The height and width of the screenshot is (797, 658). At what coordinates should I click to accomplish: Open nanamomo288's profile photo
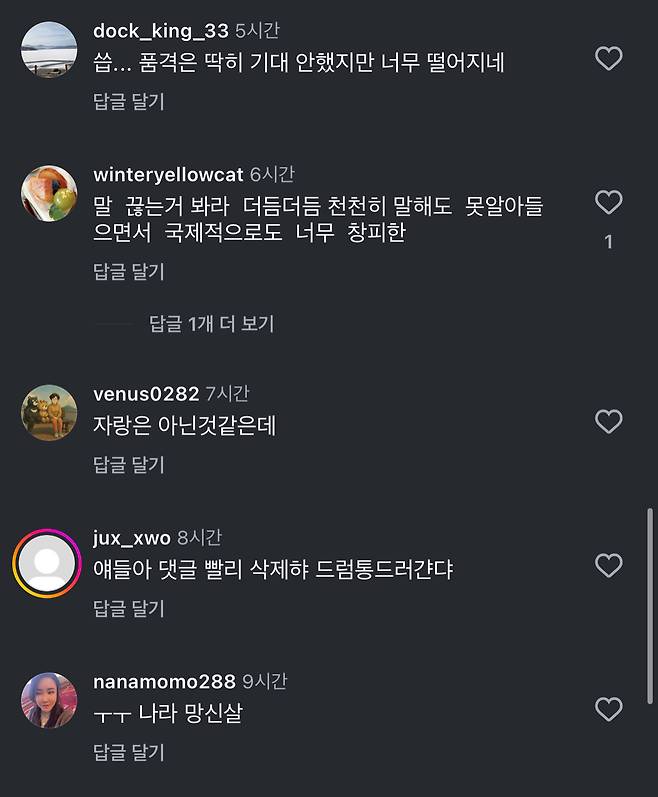(x=49, y=700)
